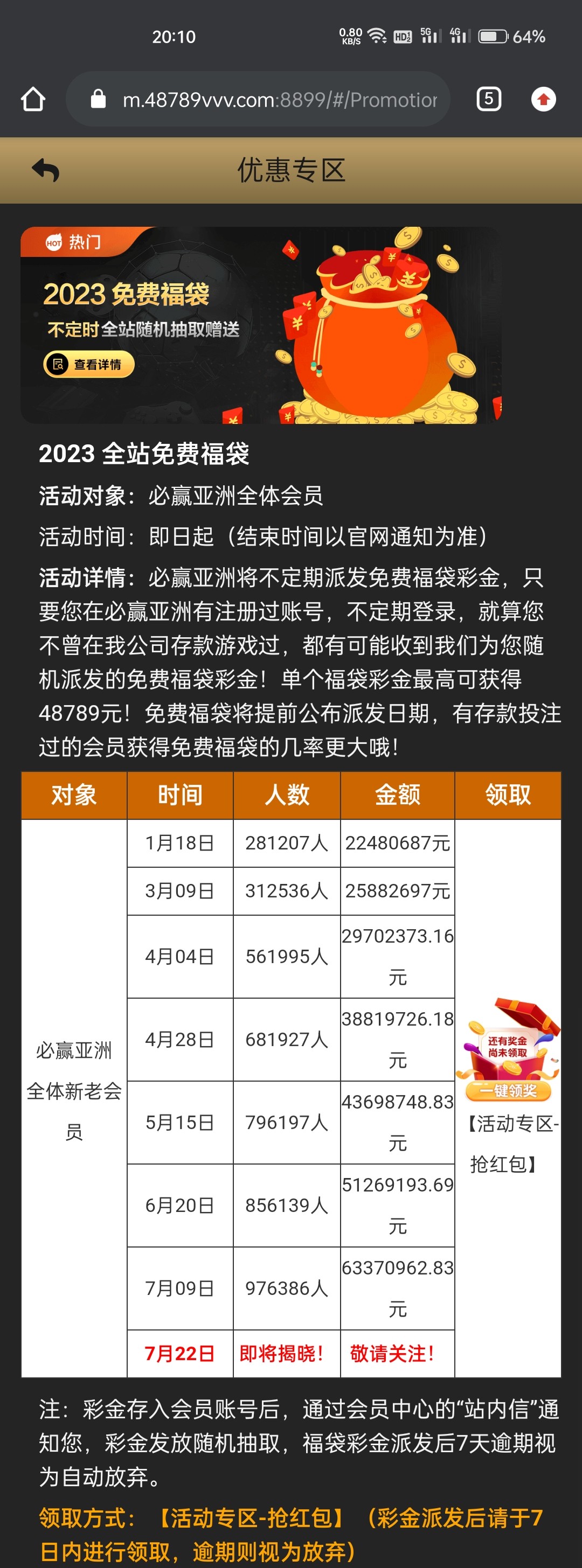
Task: Tap the address bar showing m.48789vvv.com
Action: pyautogui.click(x=262, y=100)
